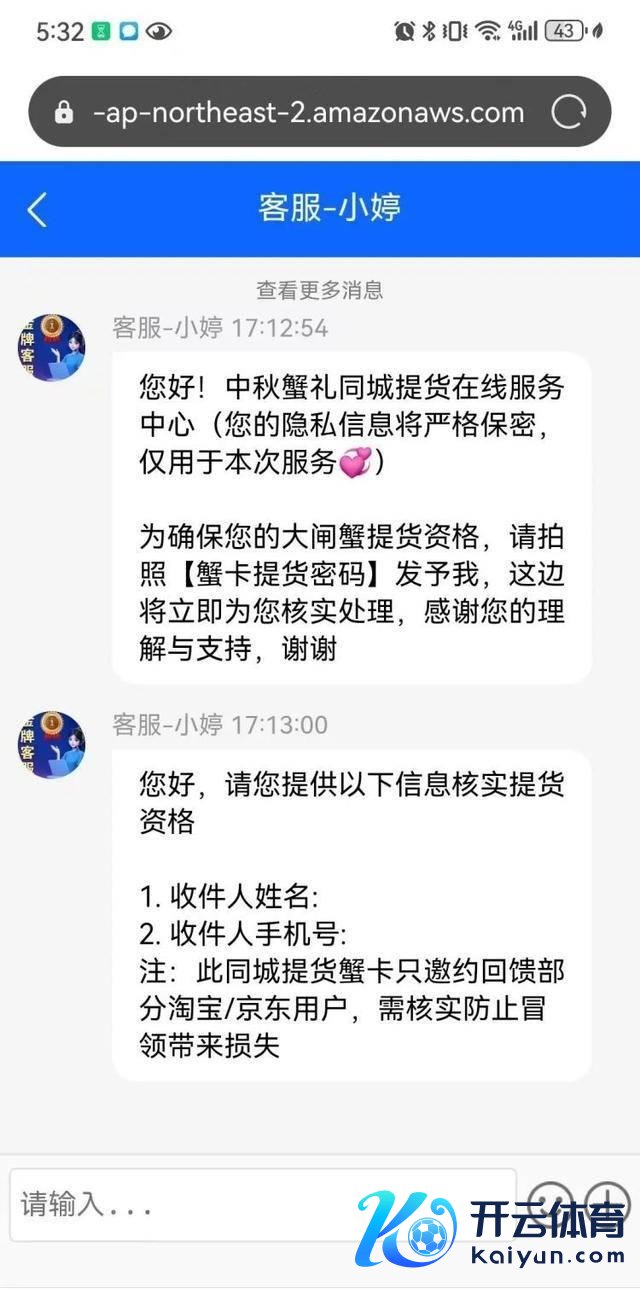This screenshot has height=1289, width=640.
Task: Go back from the 客服-小婷 chat
Action: [x=37, y=210]
